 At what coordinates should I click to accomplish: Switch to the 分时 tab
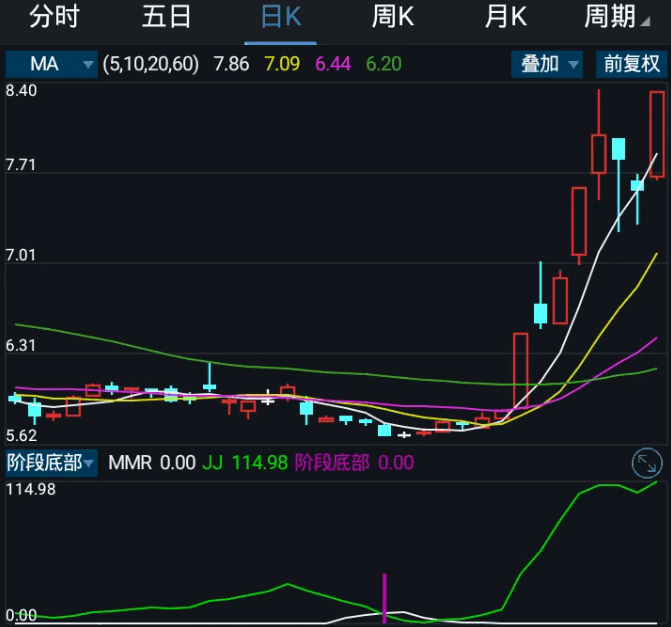point(54,17)
